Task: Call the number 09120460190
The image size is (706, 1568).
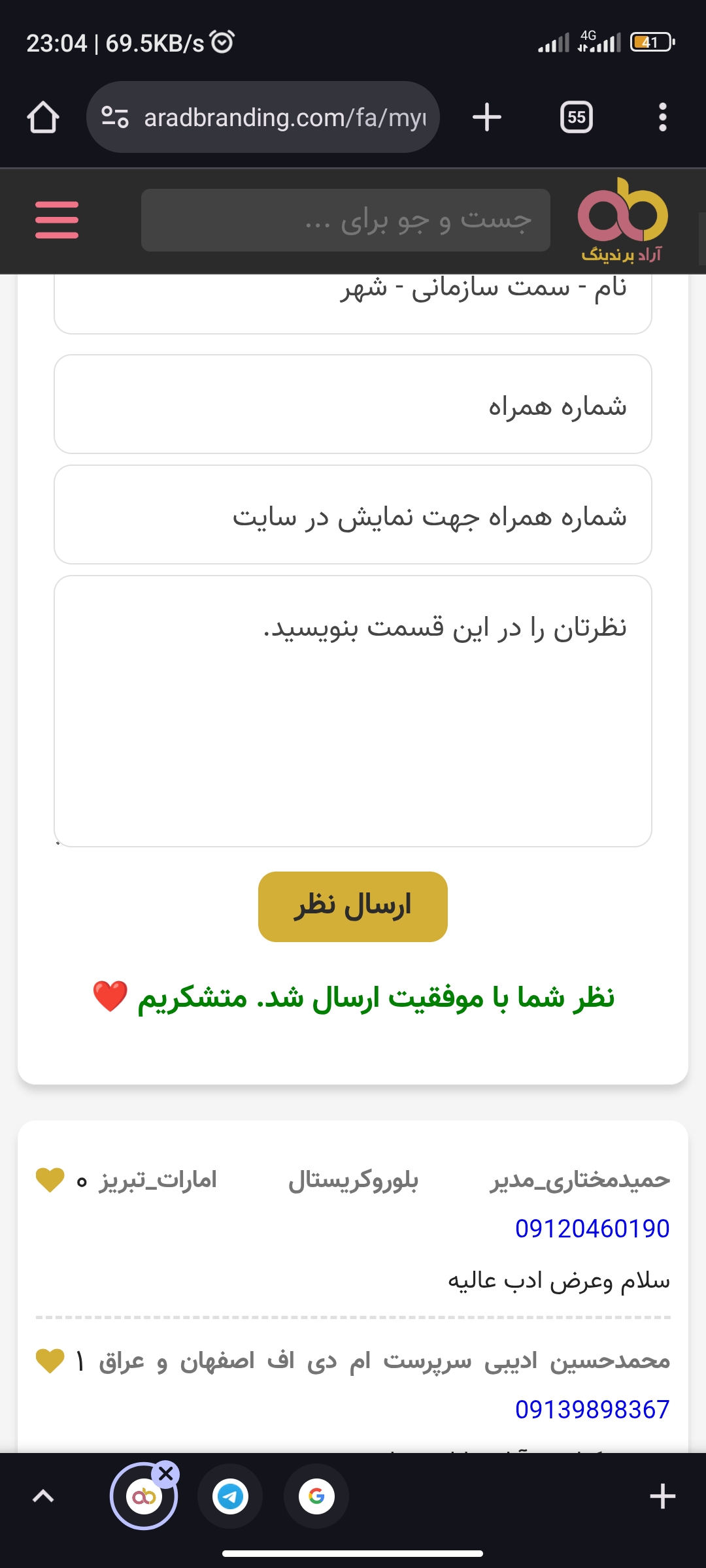Action: point(592,1229)
